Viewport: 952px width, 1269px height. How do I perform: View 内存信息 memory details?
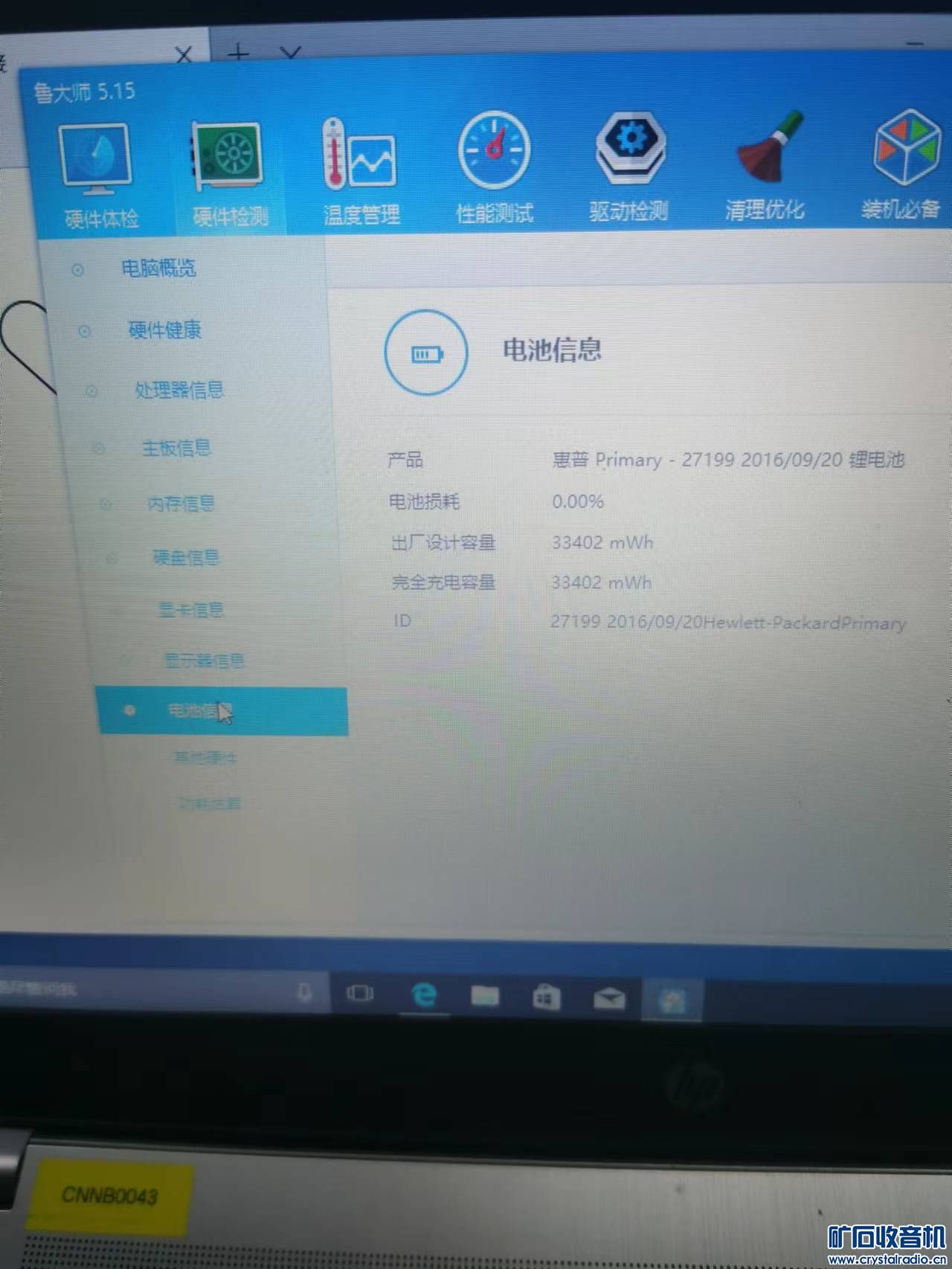click(181, 504)
